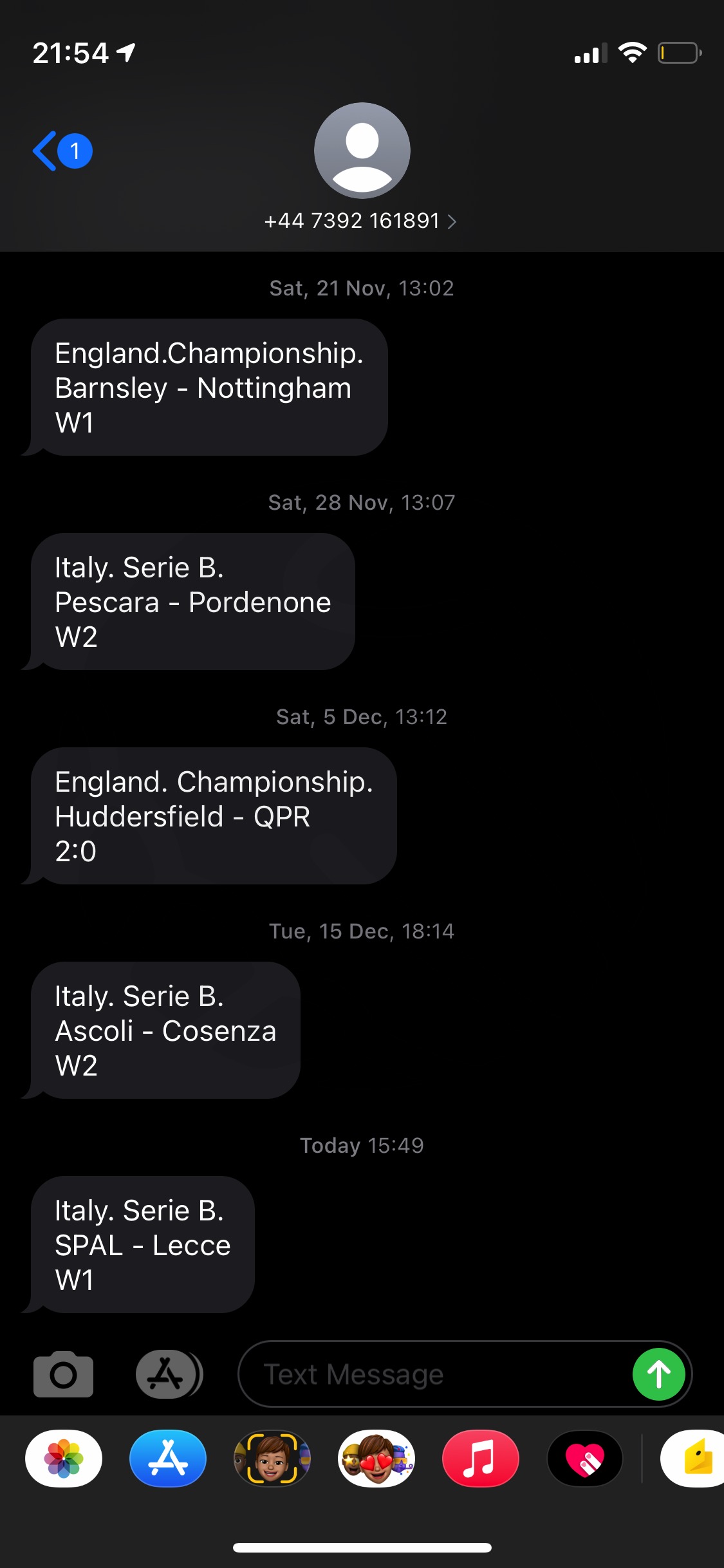Go back to the messages list

(x=62, y=151)
